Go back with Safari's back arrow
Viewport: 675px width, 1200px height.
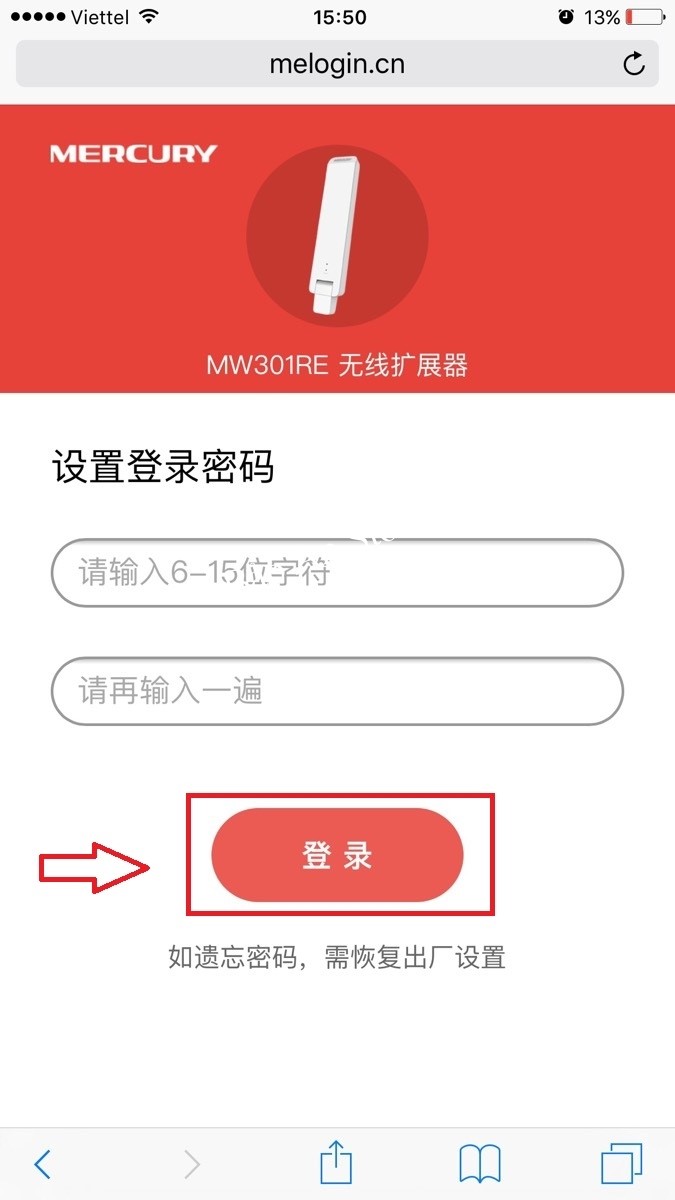coord(42,1164)
